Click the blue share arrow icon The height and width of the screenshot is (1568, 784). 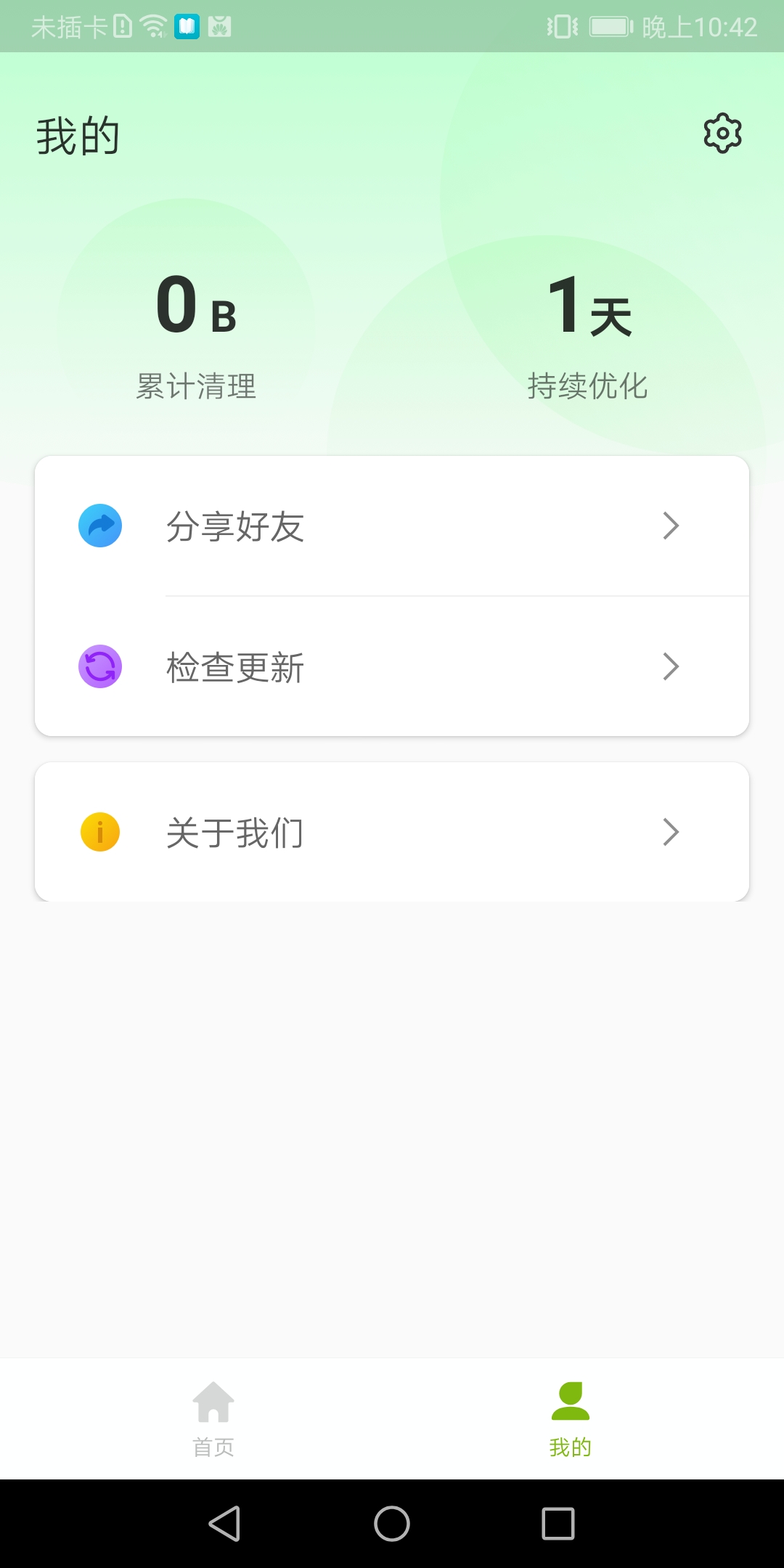(100, 526)
